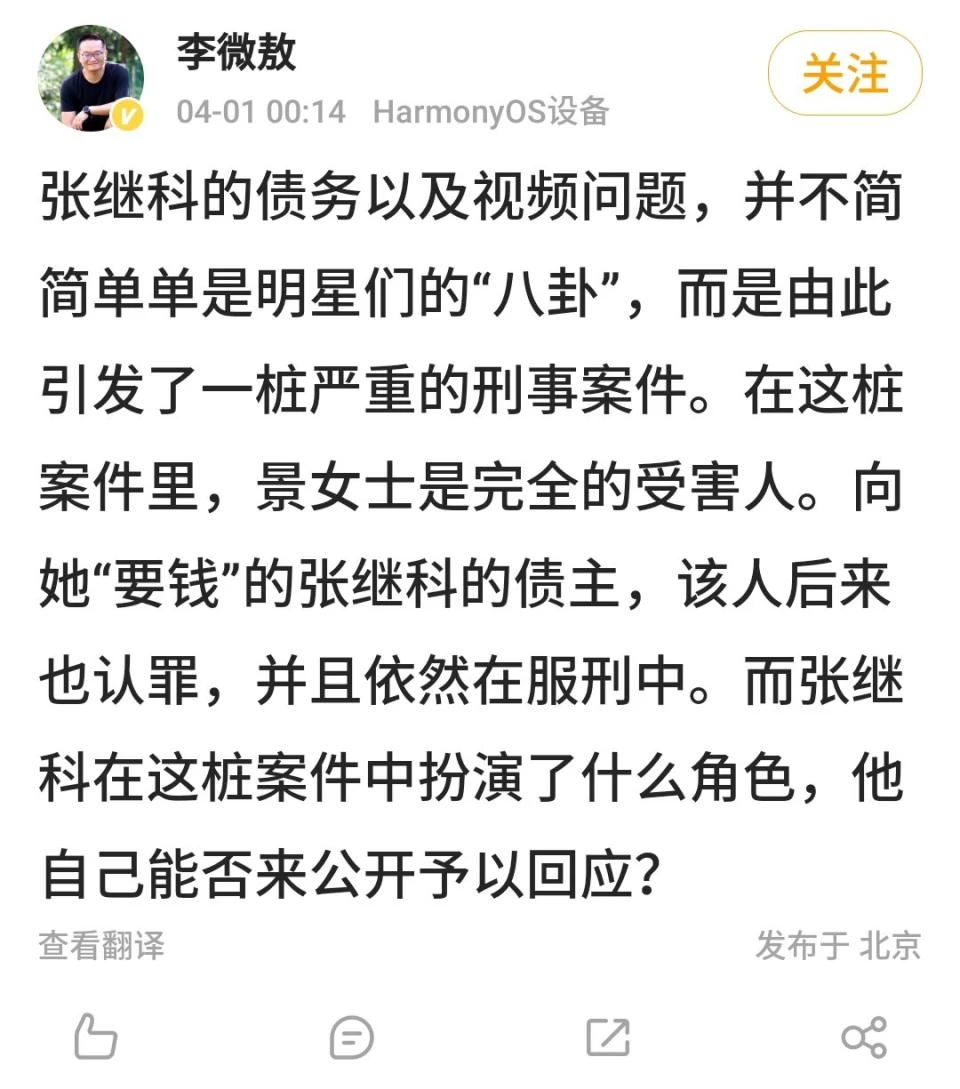The width and height of the screenshot is (960, 1089).
Task: Repost using the forward icon
Action: click(x=607, y=1037)
